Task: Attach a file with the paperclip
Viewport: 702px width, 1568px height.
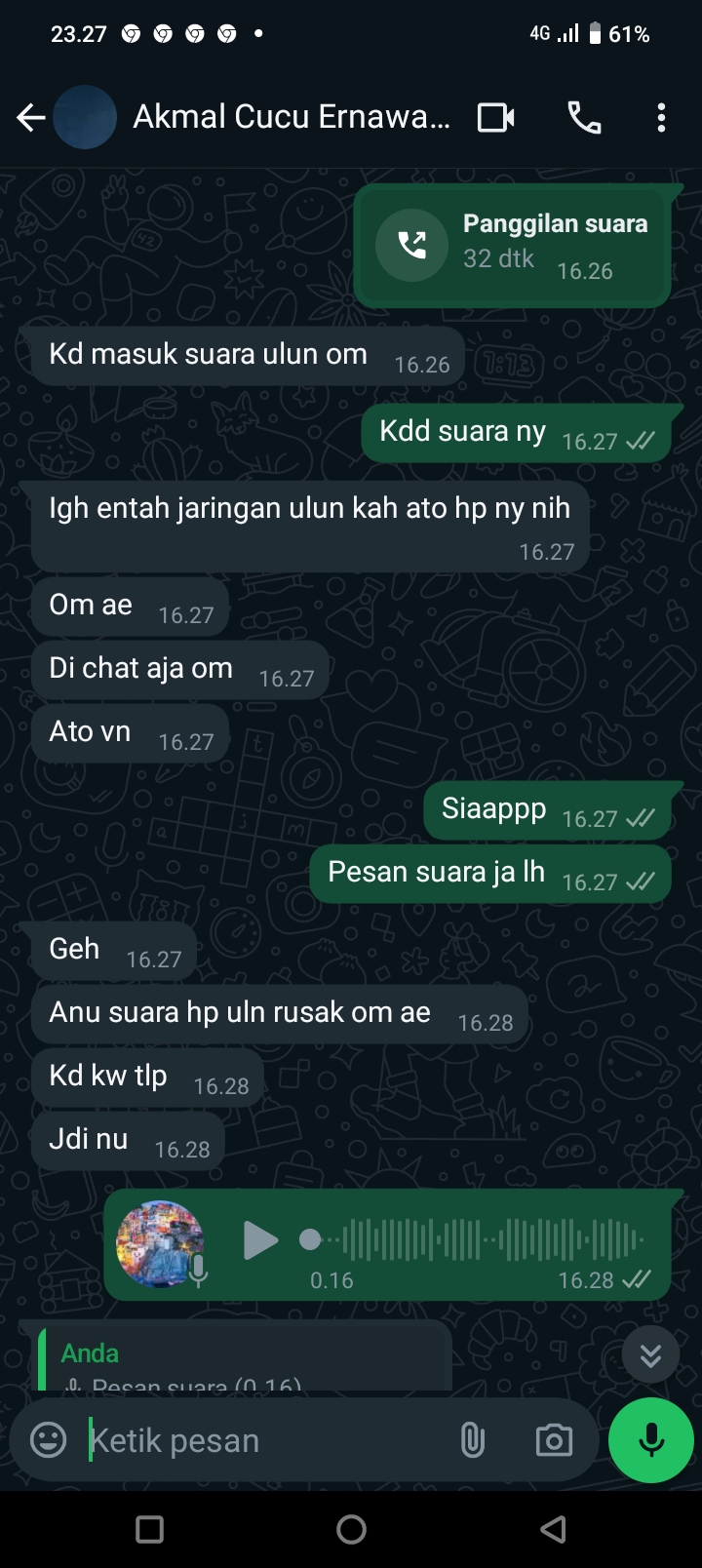Action: (x=472, y=1440)
